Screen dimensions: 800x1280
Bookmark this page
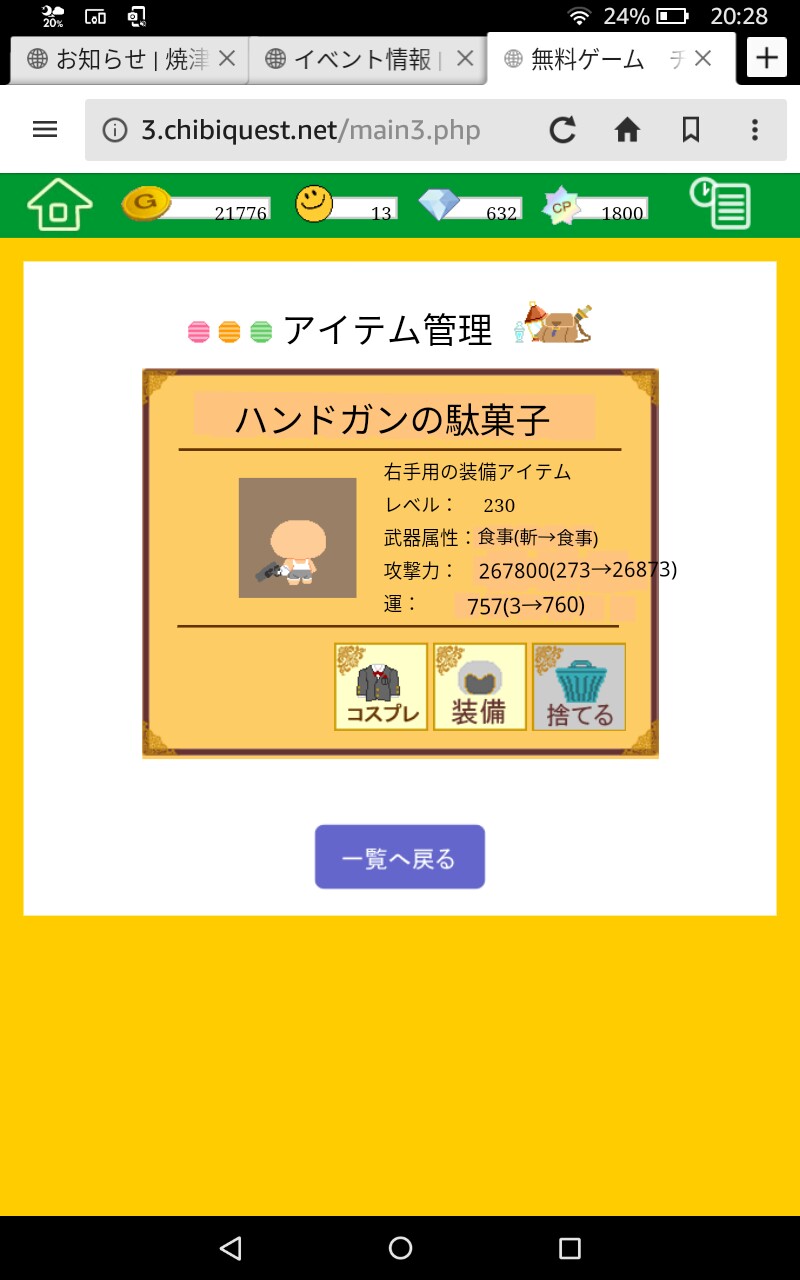690,130
